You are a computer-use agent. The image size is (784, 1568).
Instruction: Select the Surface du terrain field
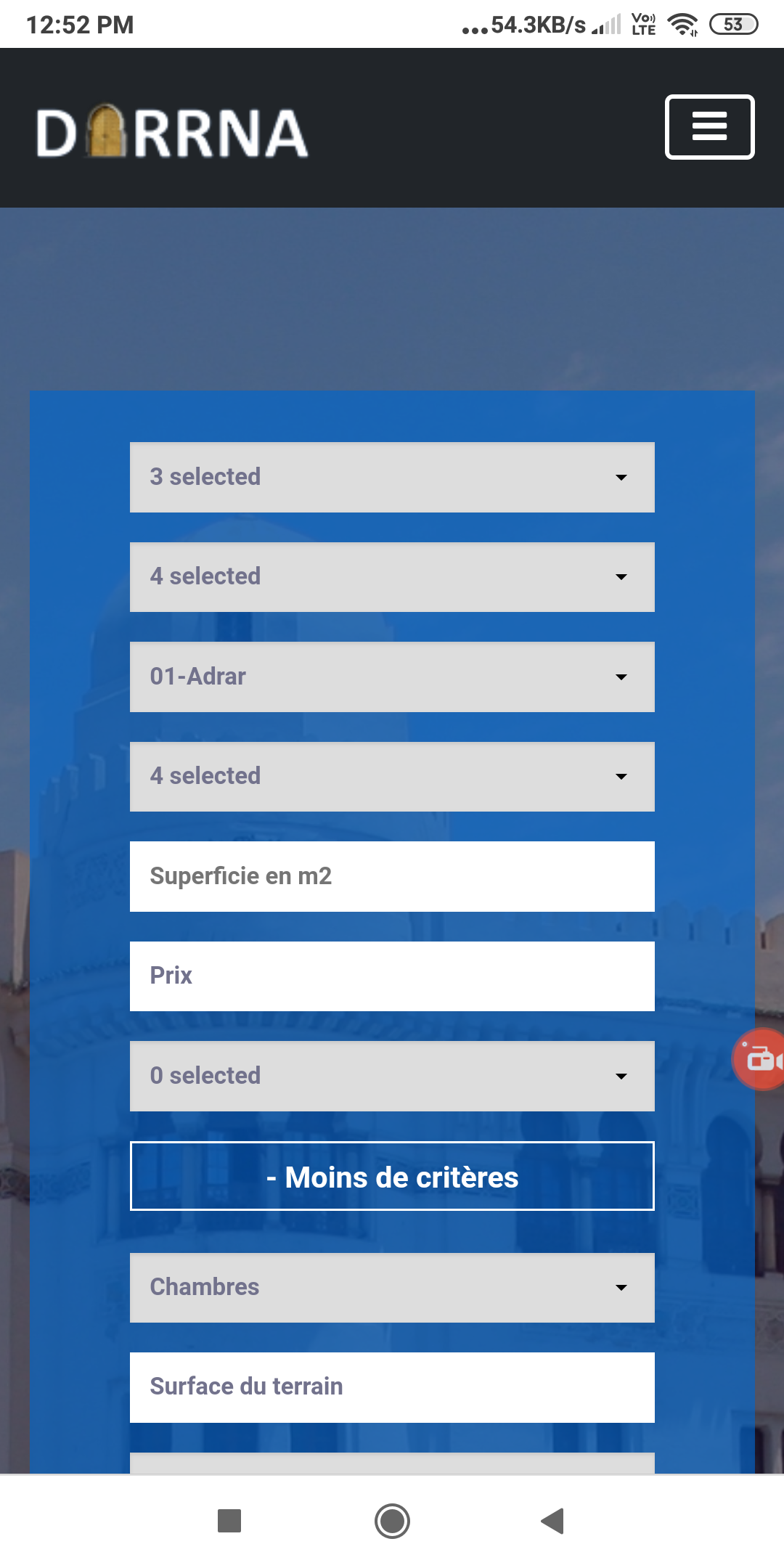pos(392,1387)
